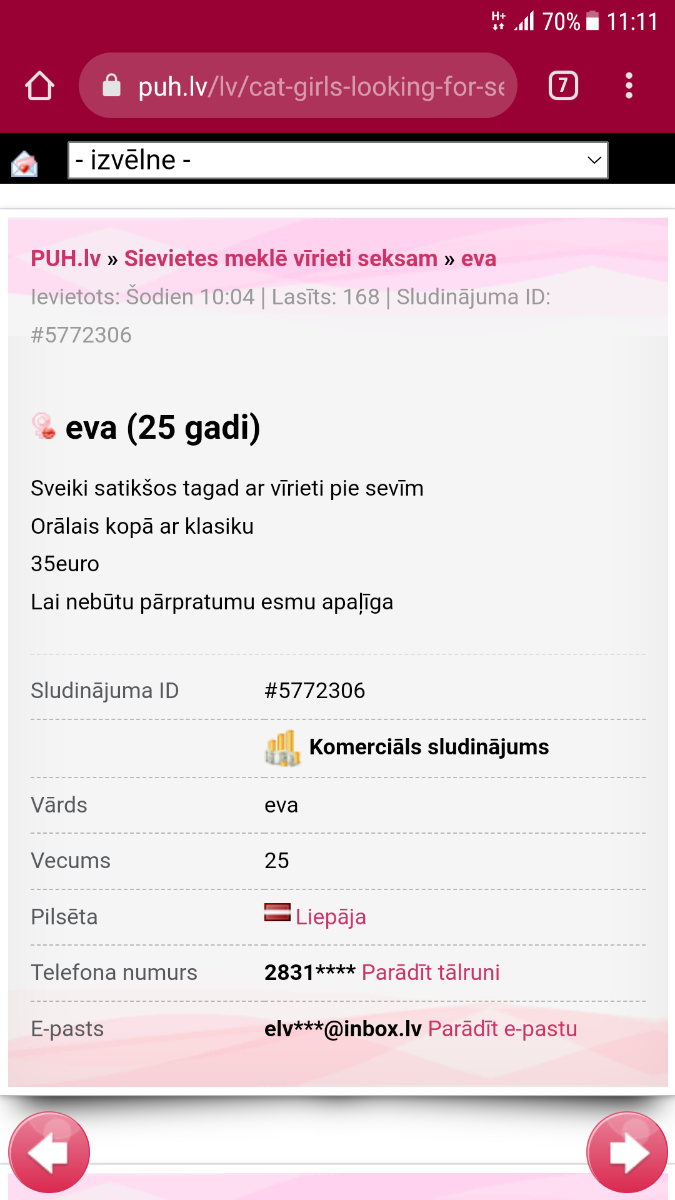Open the browser overflow menu
Image resolution: width=675 pixels, height=1200 pixels.
point(629,86)
